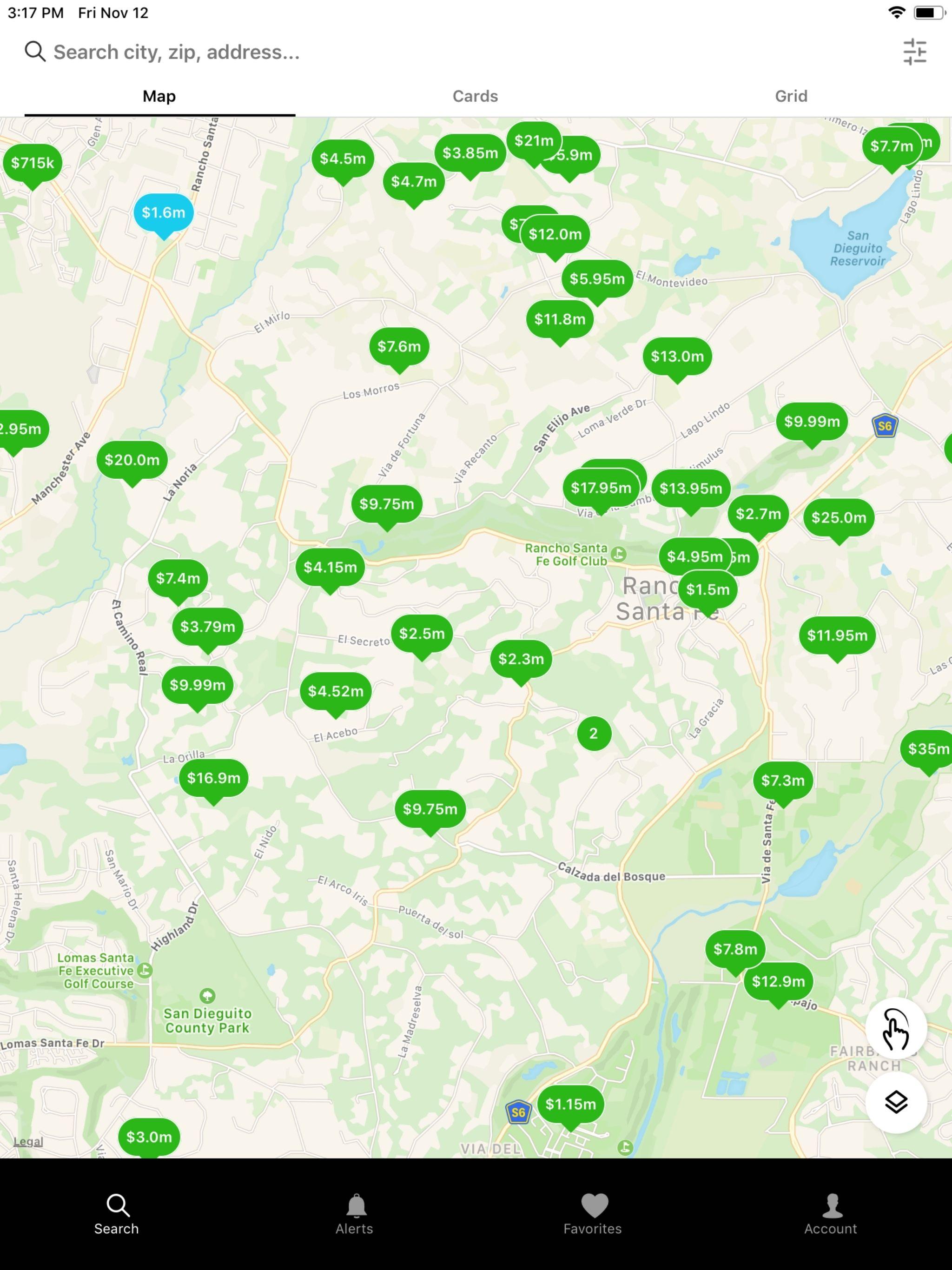The image size is (952, 1270).
Task: Open the Legal link on the map
Action: pyautogui.click(x=28, y=1141)
